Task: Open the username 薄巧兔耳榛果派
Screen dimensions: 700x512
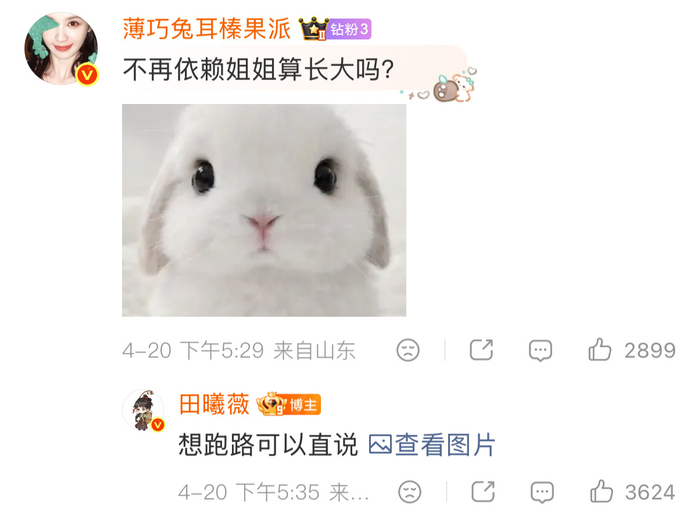Action: (207, 28)
